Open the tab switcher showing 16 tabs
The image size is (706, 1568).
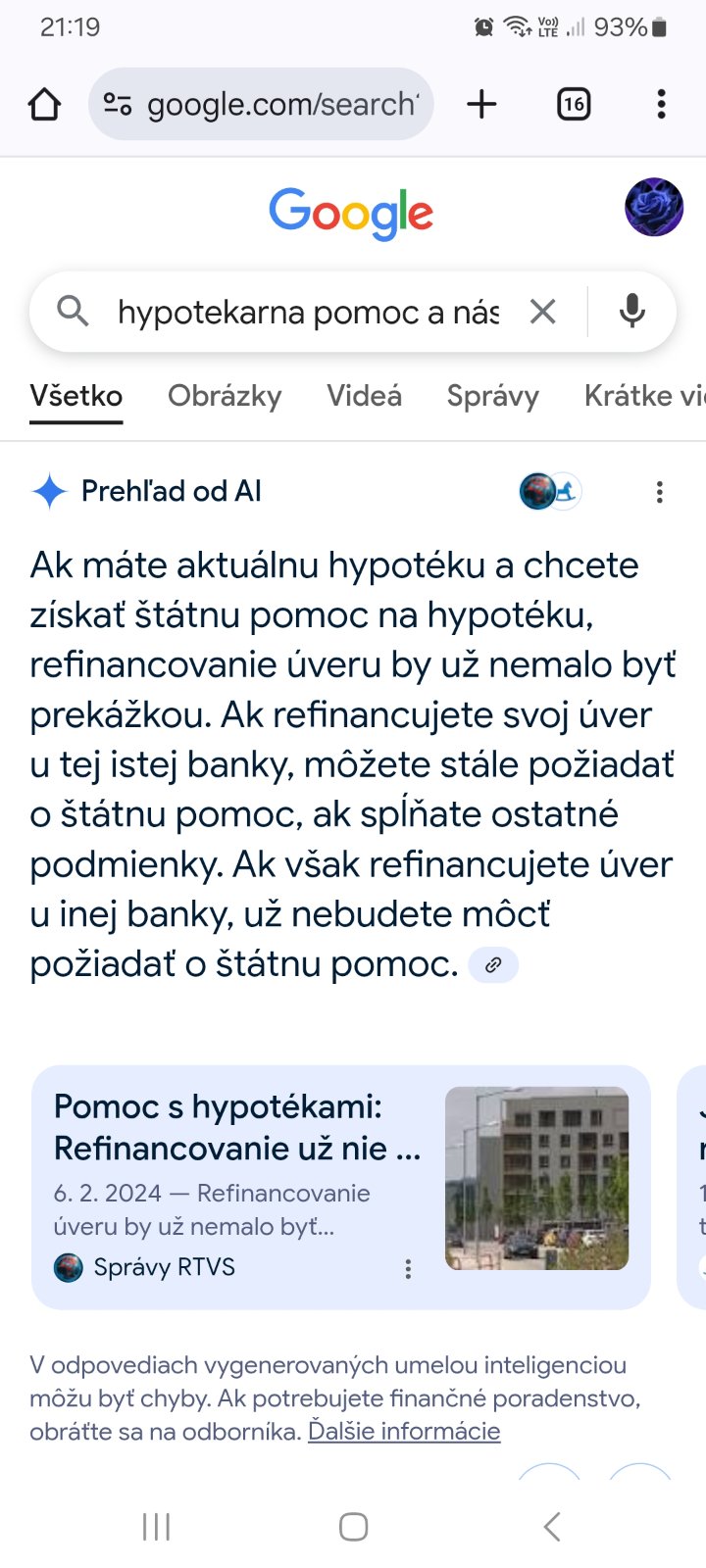point(574,104)
